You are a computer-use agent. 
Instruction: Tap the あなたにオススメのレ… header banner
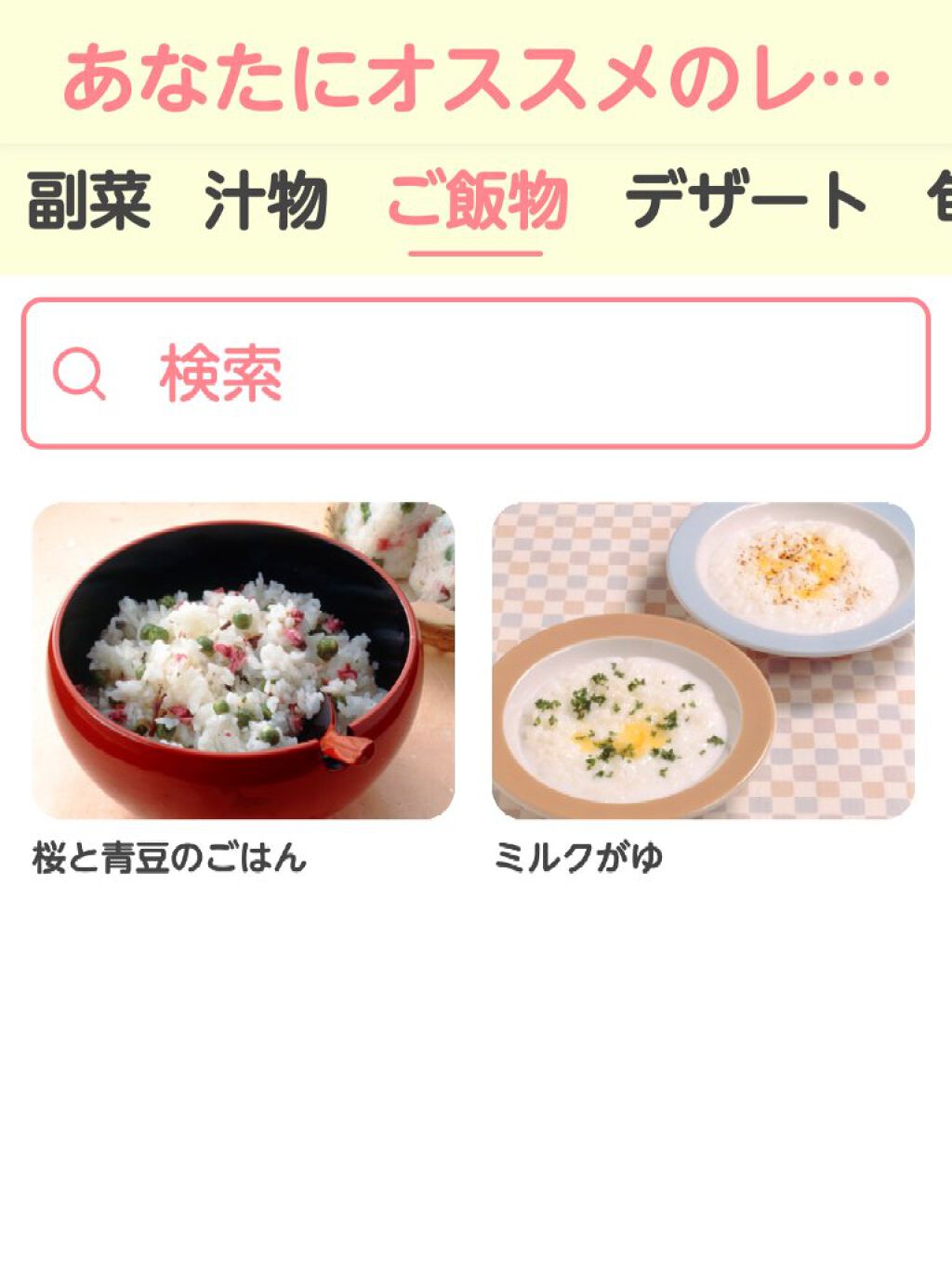(x=476, y=74)
